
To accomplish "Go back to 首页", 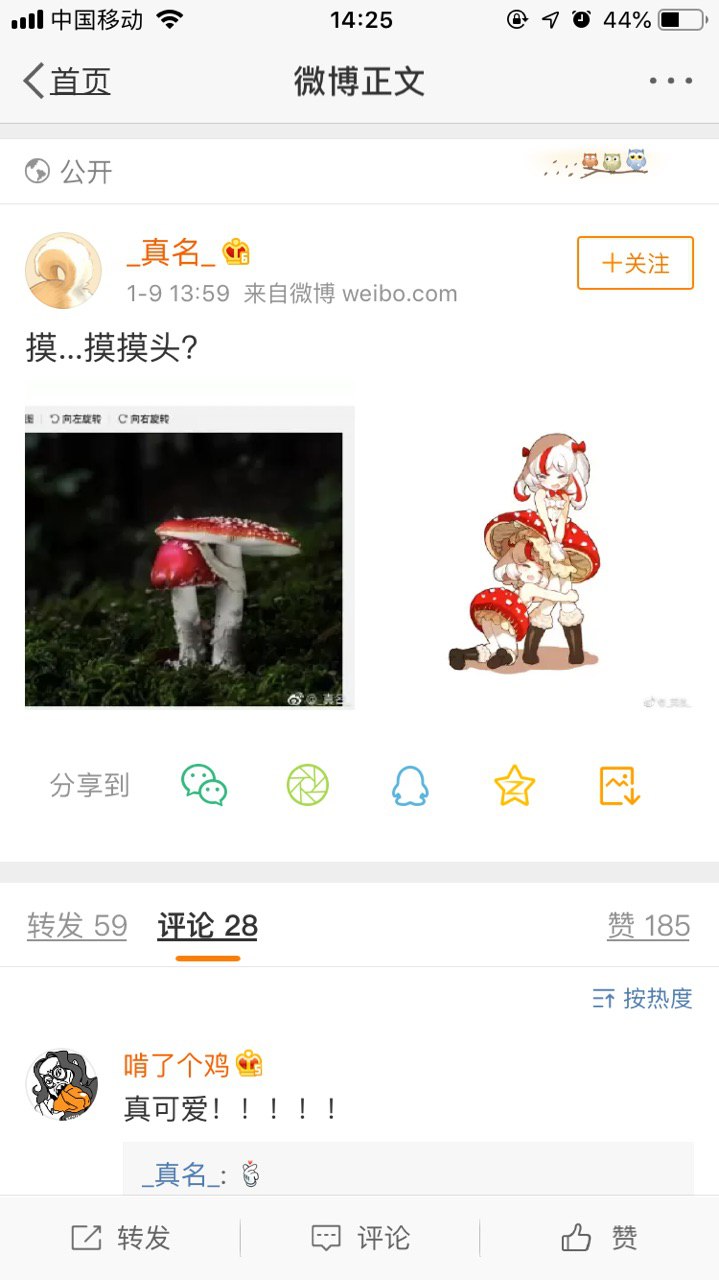I will click(68, 81).
